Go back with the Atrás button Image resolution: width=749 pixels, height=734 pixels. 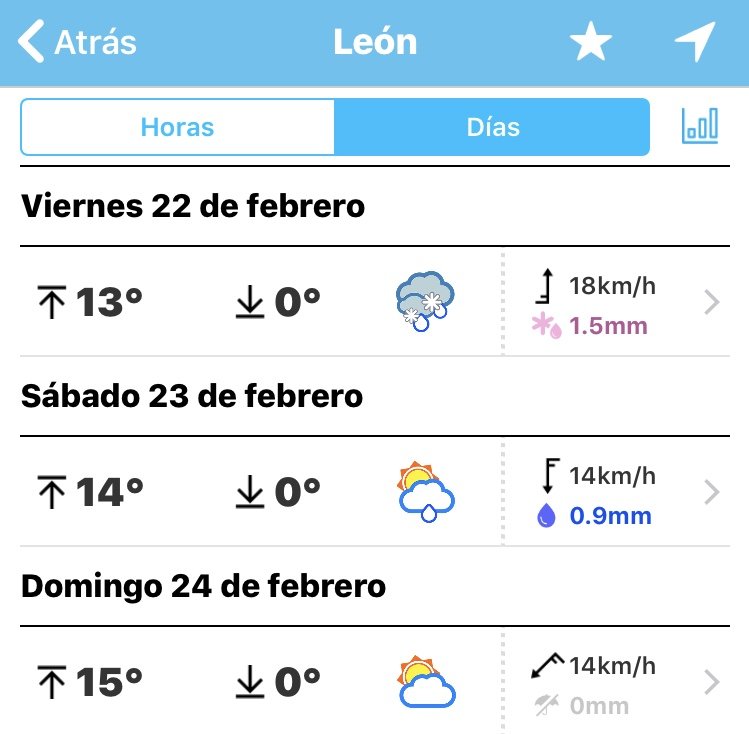click(78, 43)
